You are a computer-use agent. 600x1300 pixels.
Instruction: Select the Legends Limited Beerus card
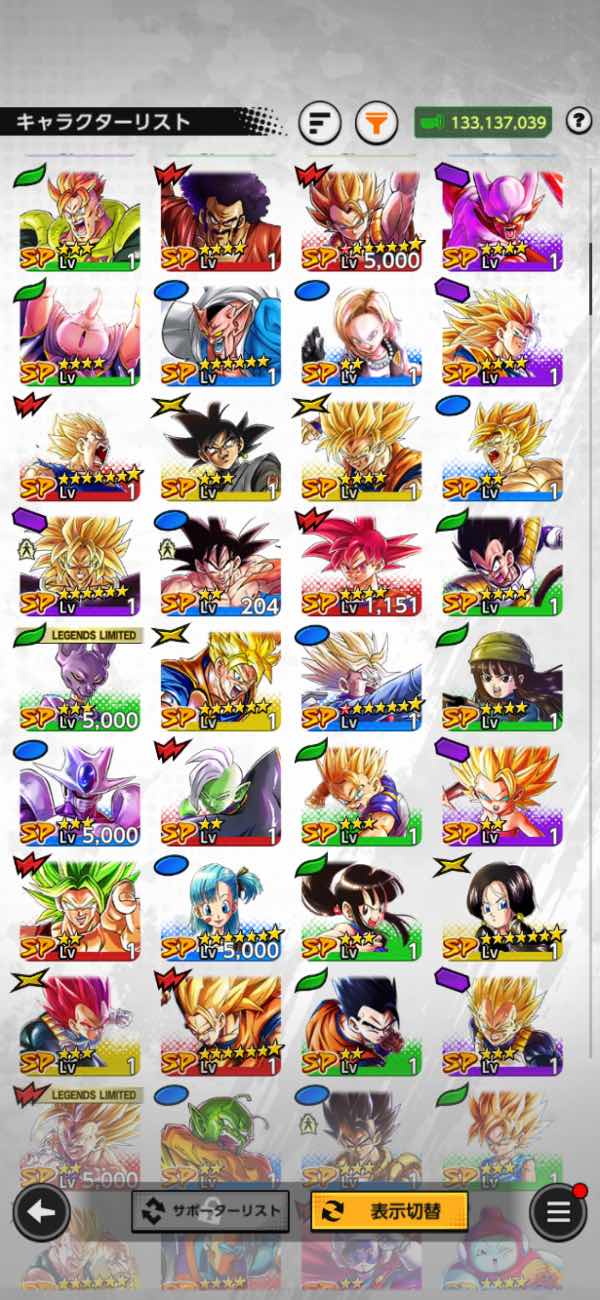[79, 682]
